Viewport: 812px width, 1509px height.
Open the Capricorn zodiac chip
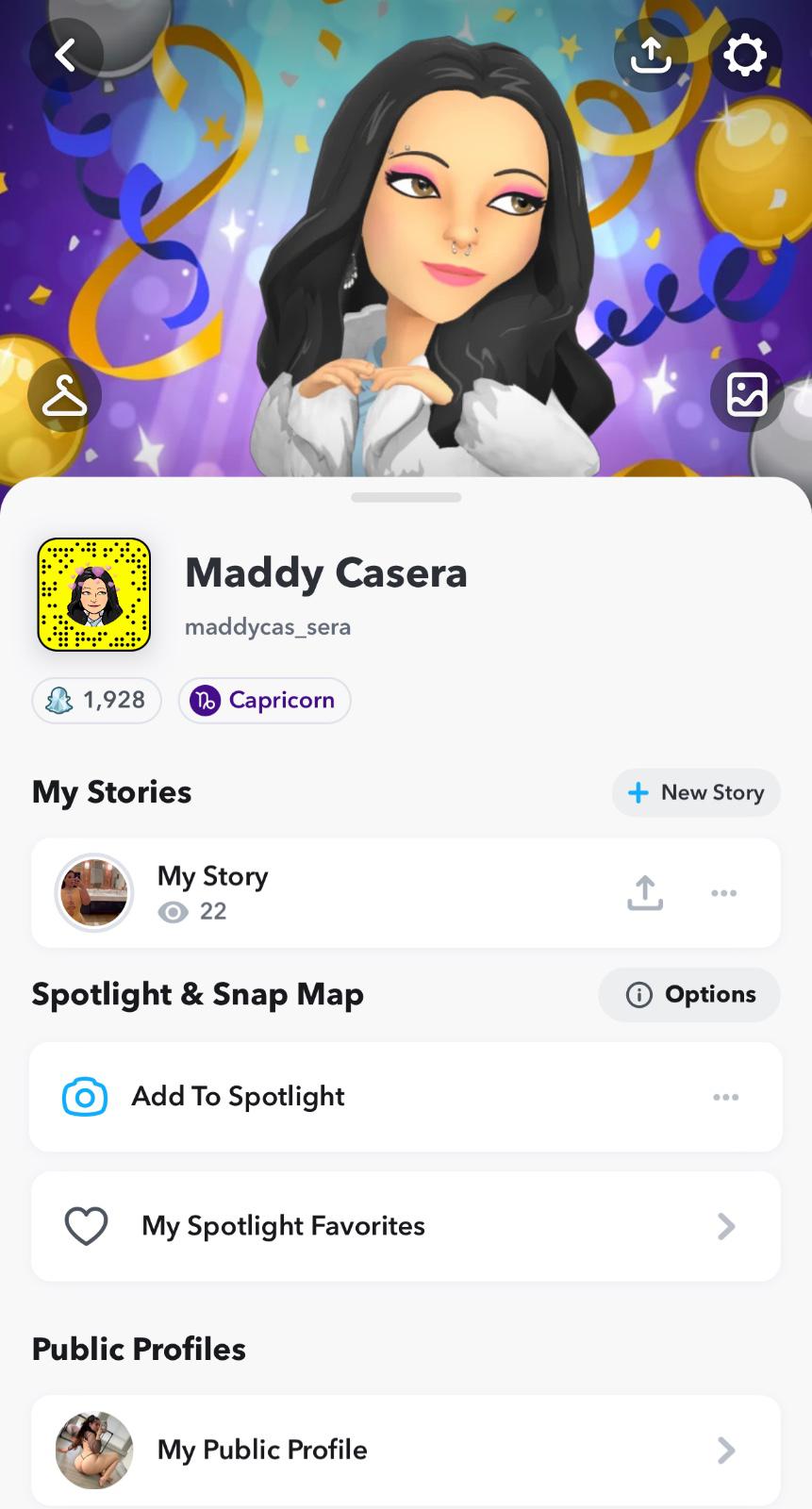point(264,701)
